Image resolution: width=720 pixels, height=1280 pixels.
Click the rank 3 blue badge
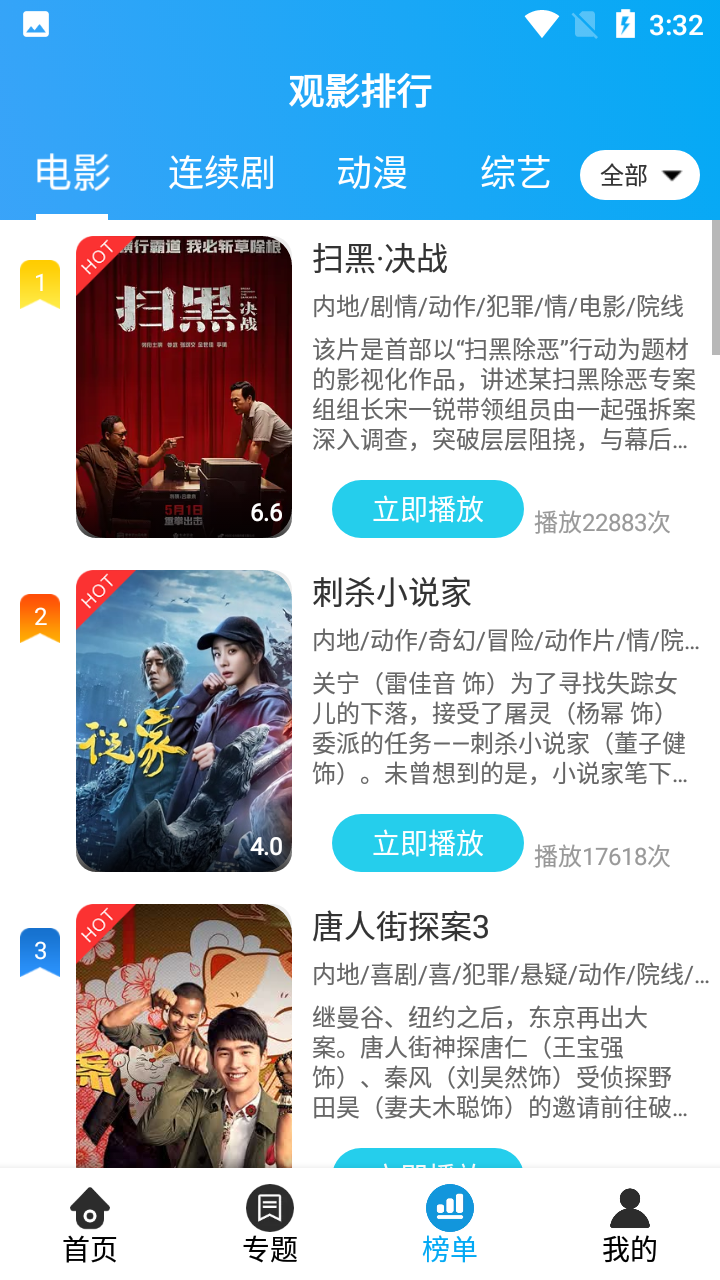(38, 952)
